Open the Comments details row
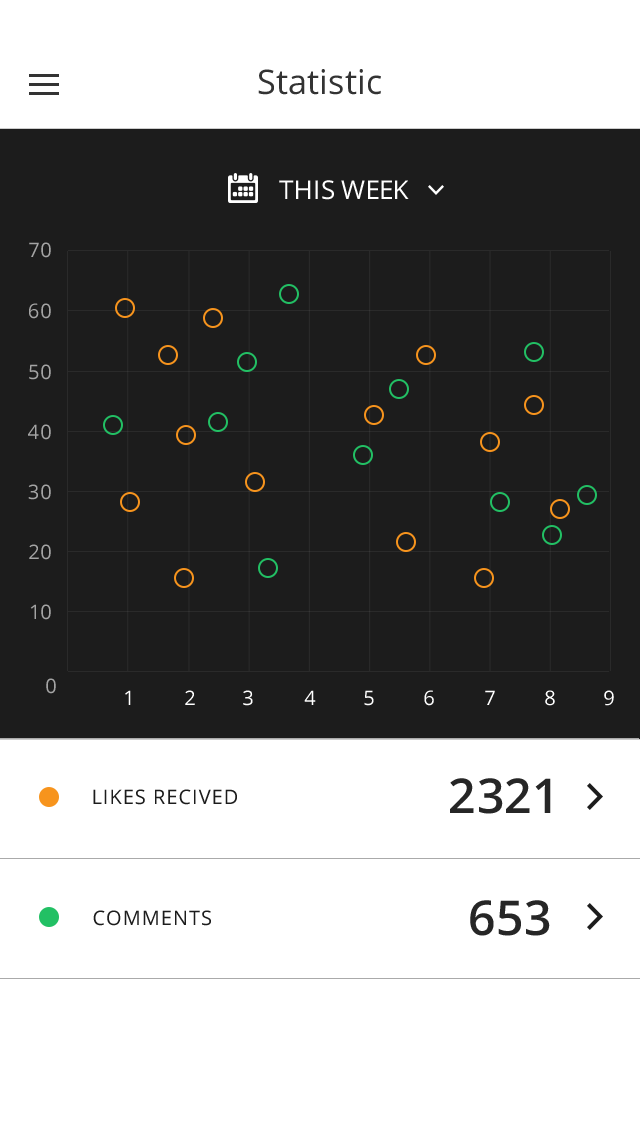 (320, 919)
